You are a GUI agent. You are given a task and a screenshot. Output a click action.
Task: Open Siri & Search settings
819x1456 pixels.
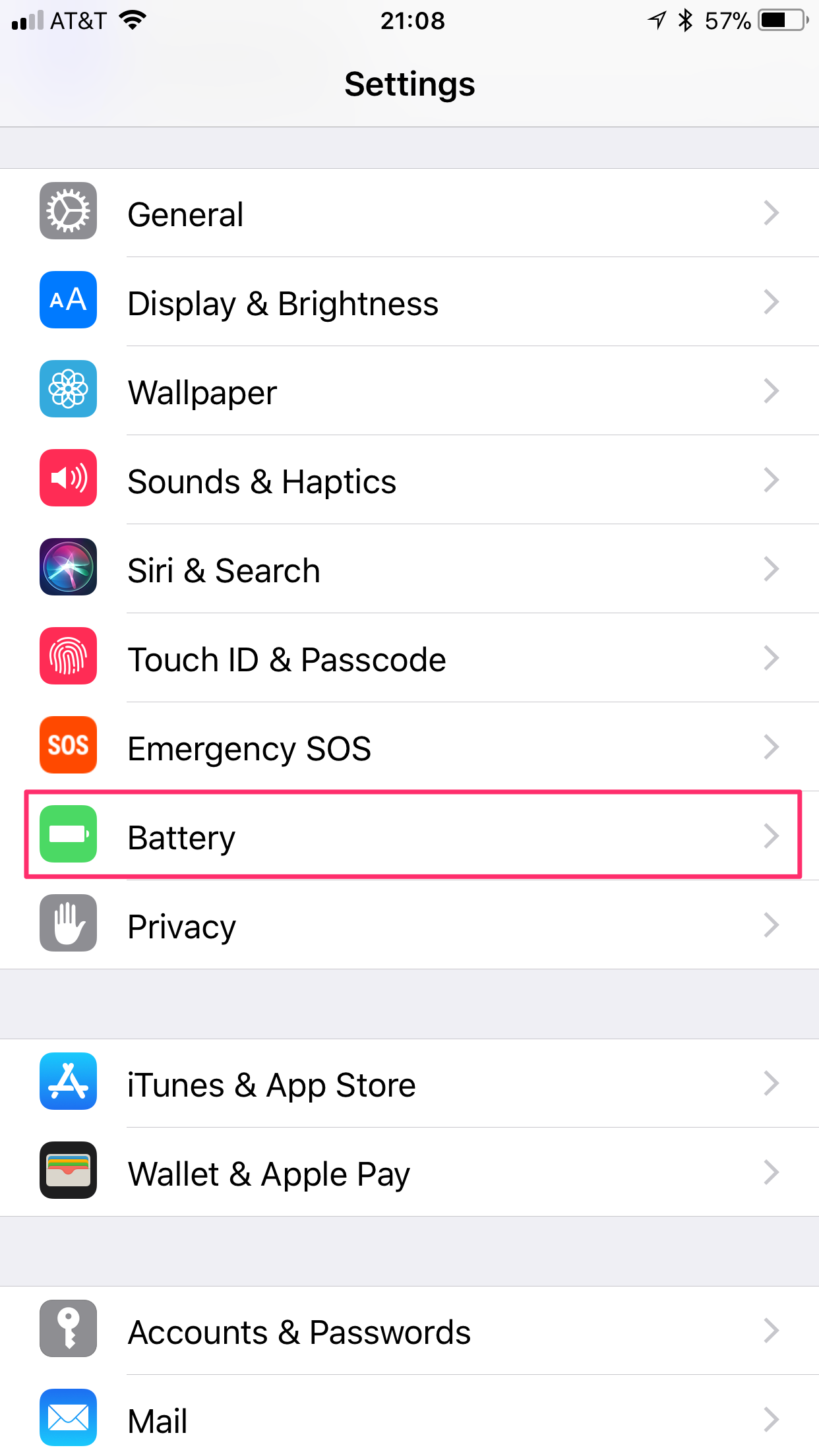point(409,569)
